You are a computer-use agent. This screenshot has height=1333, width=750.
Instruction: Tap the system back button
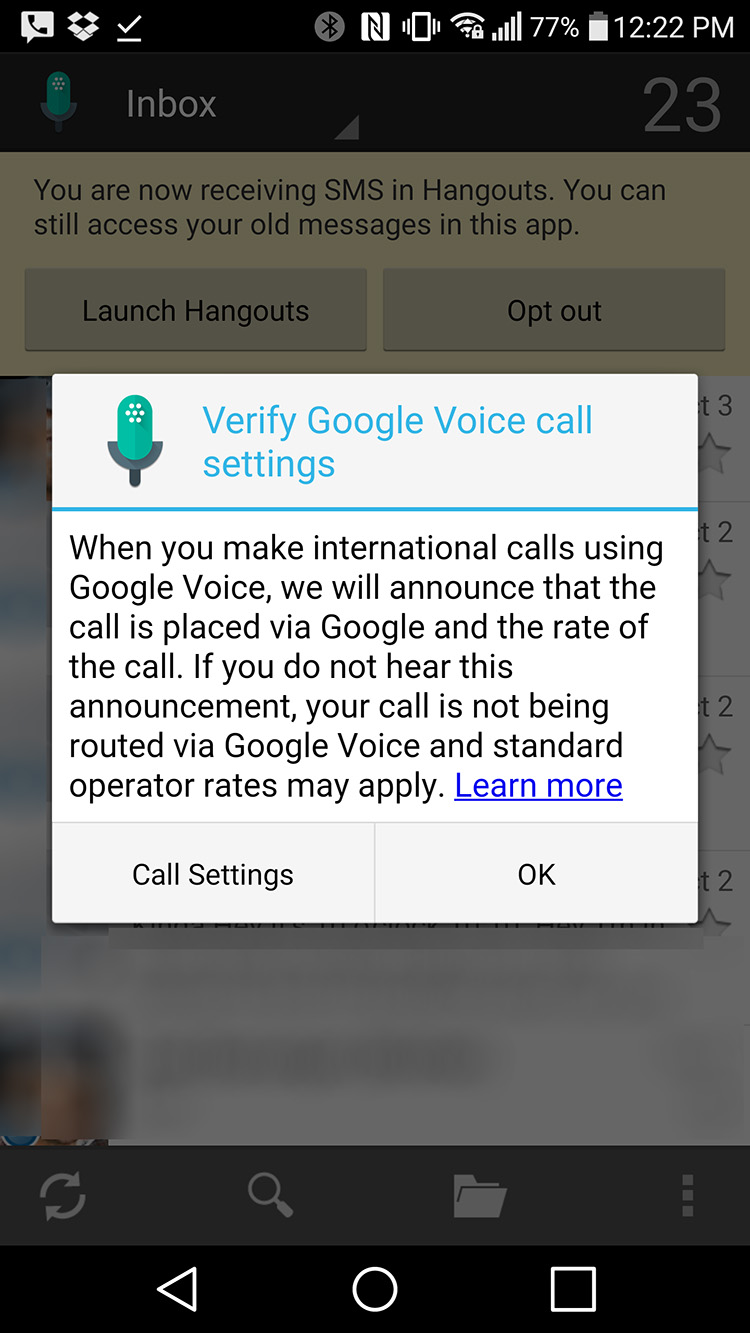(x=178, y=1289)
